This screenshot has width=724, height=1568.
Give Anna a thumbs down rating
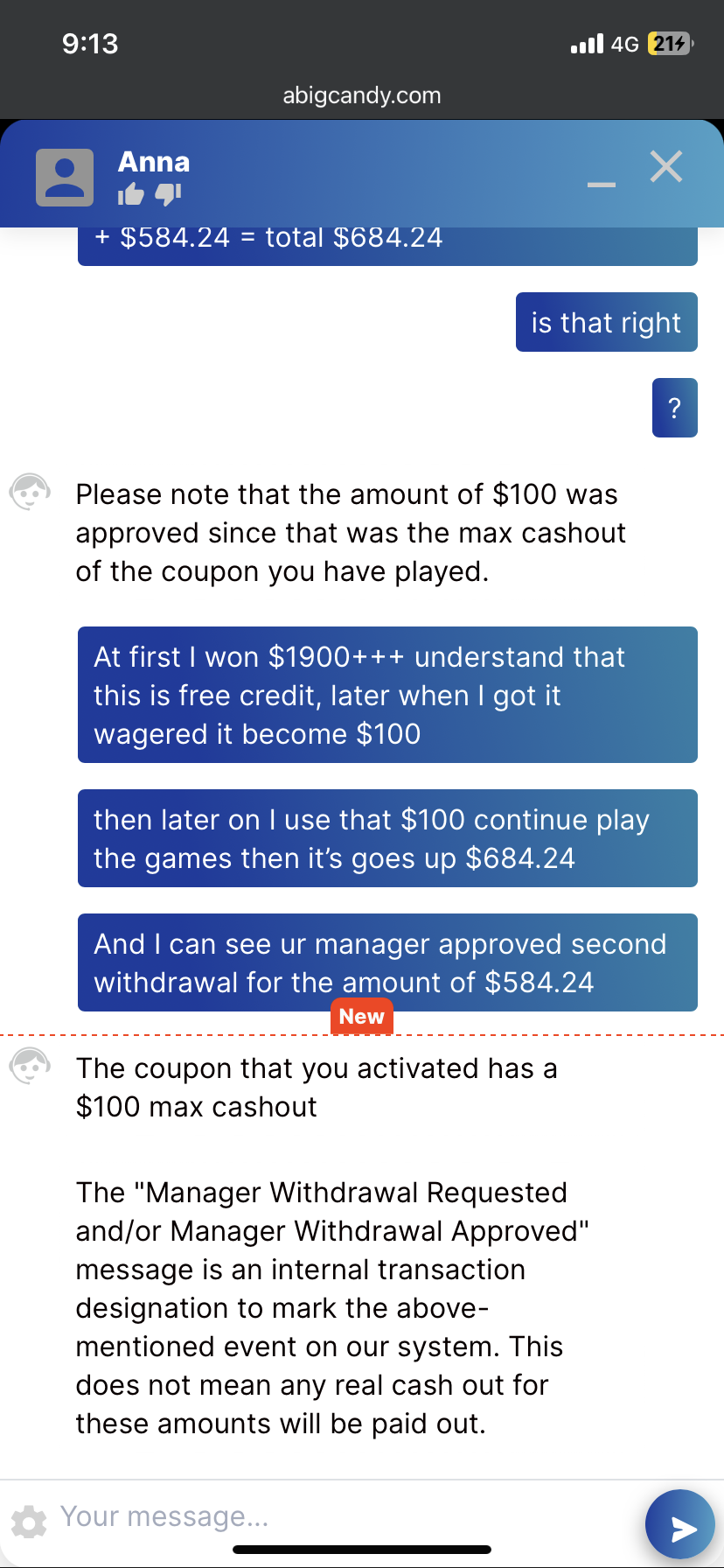pyautogui.click(x=167, y=193)
